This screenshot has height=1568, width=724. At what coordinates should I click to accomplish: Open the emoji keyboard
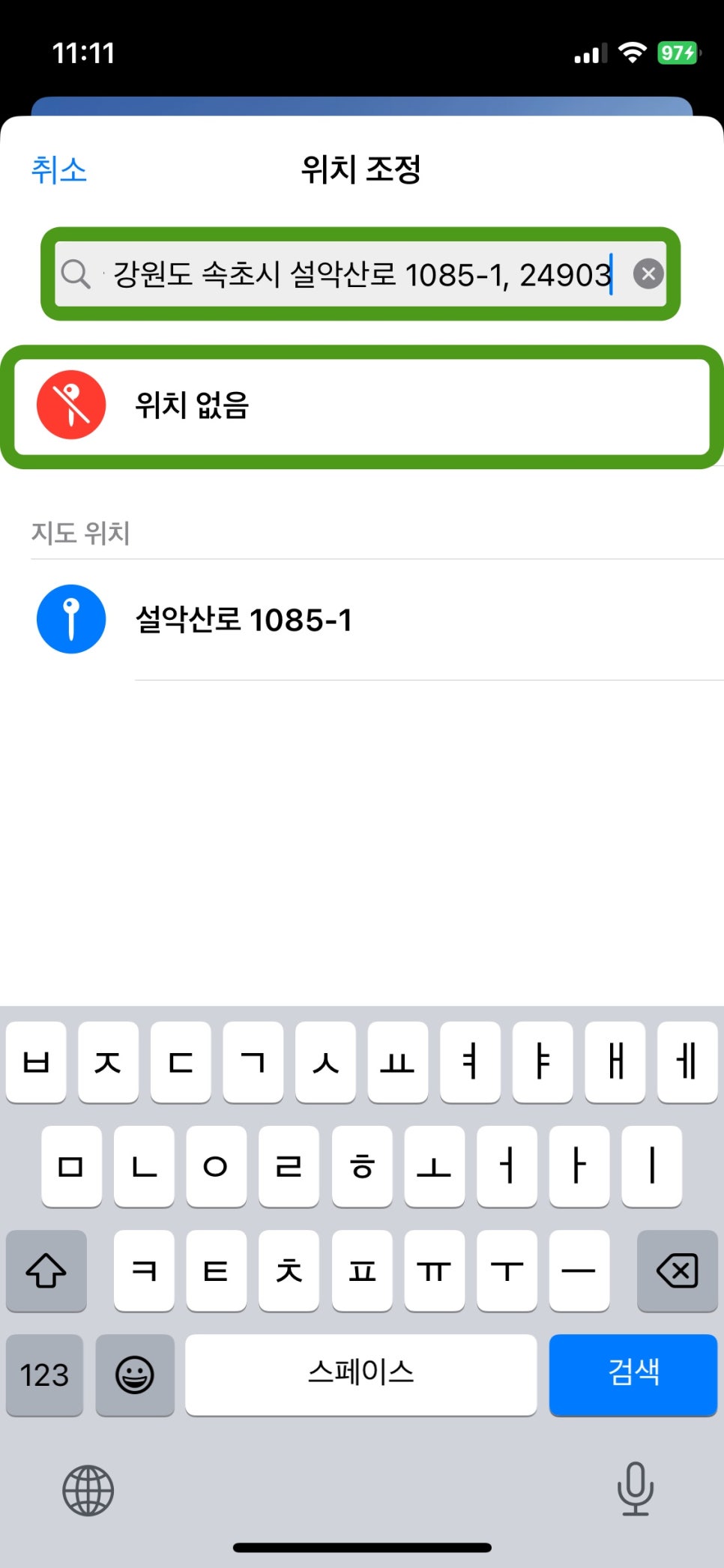pyautogui.click(x=135, y=1374)
